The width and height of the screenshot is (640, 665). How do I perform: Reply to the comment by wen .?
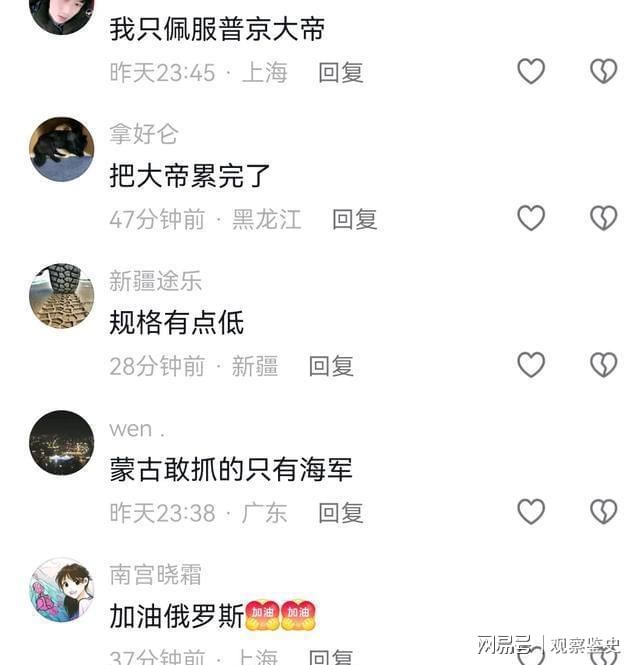coord(340,513)
